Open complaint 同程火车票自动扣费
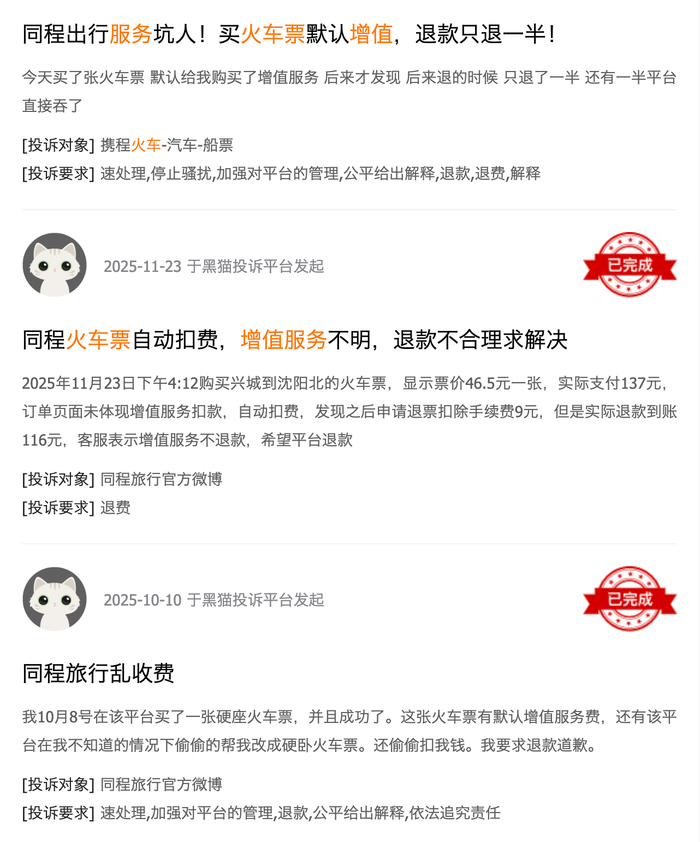 [294, 340]
